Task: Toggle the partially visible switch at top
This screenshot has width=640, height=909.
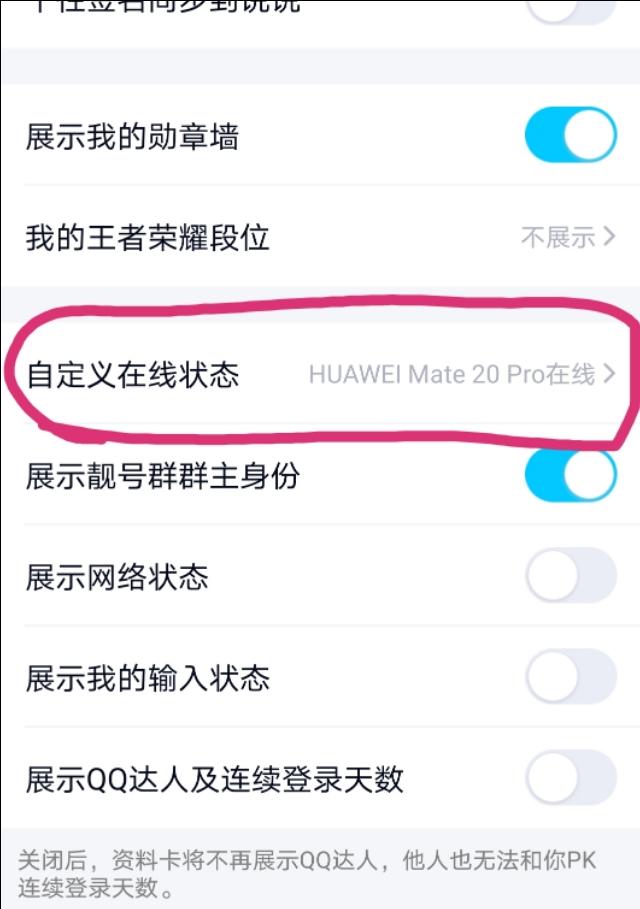Action: tap(571, 9)
